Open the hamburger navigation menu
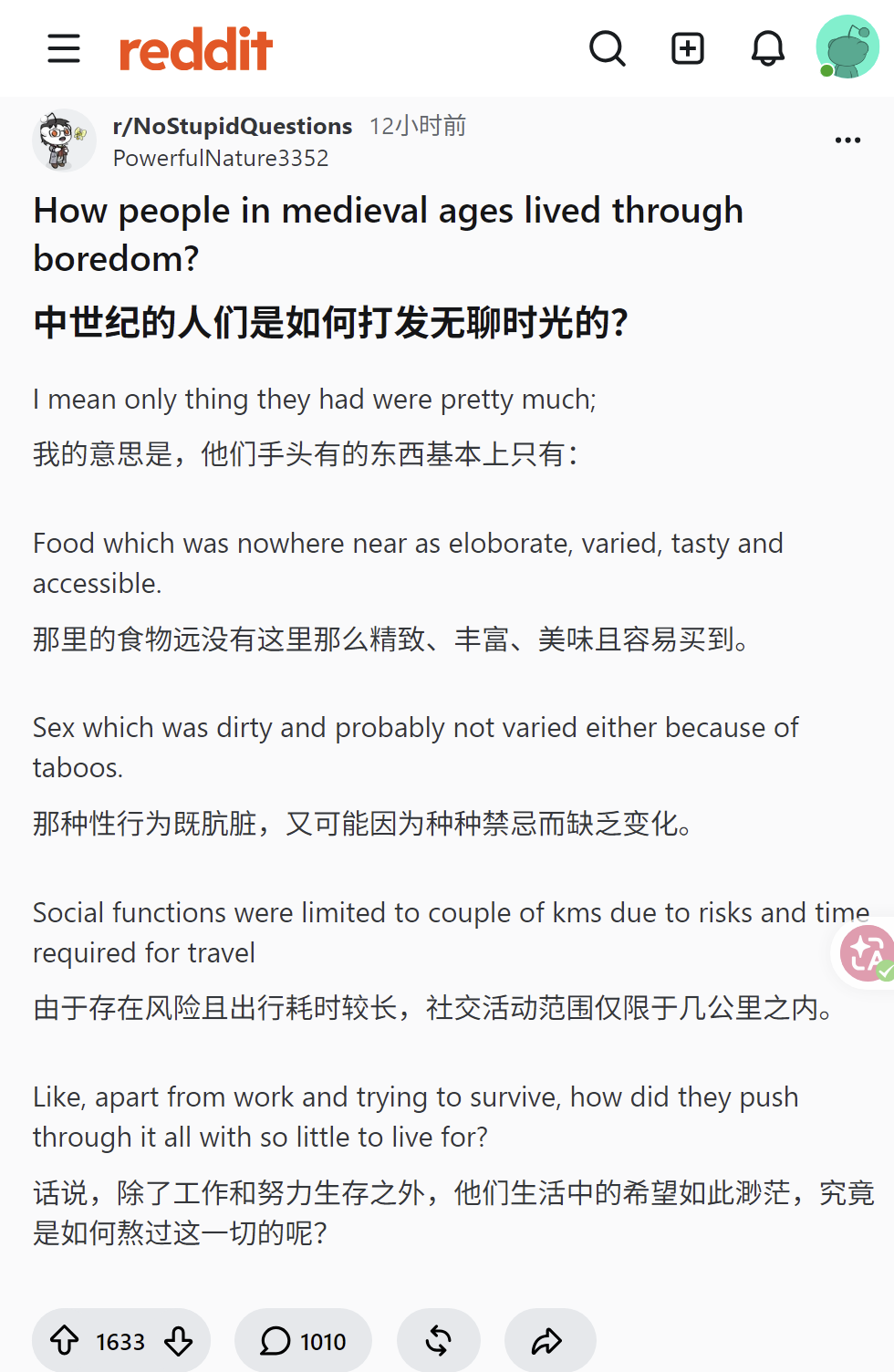 coord(64,48)
